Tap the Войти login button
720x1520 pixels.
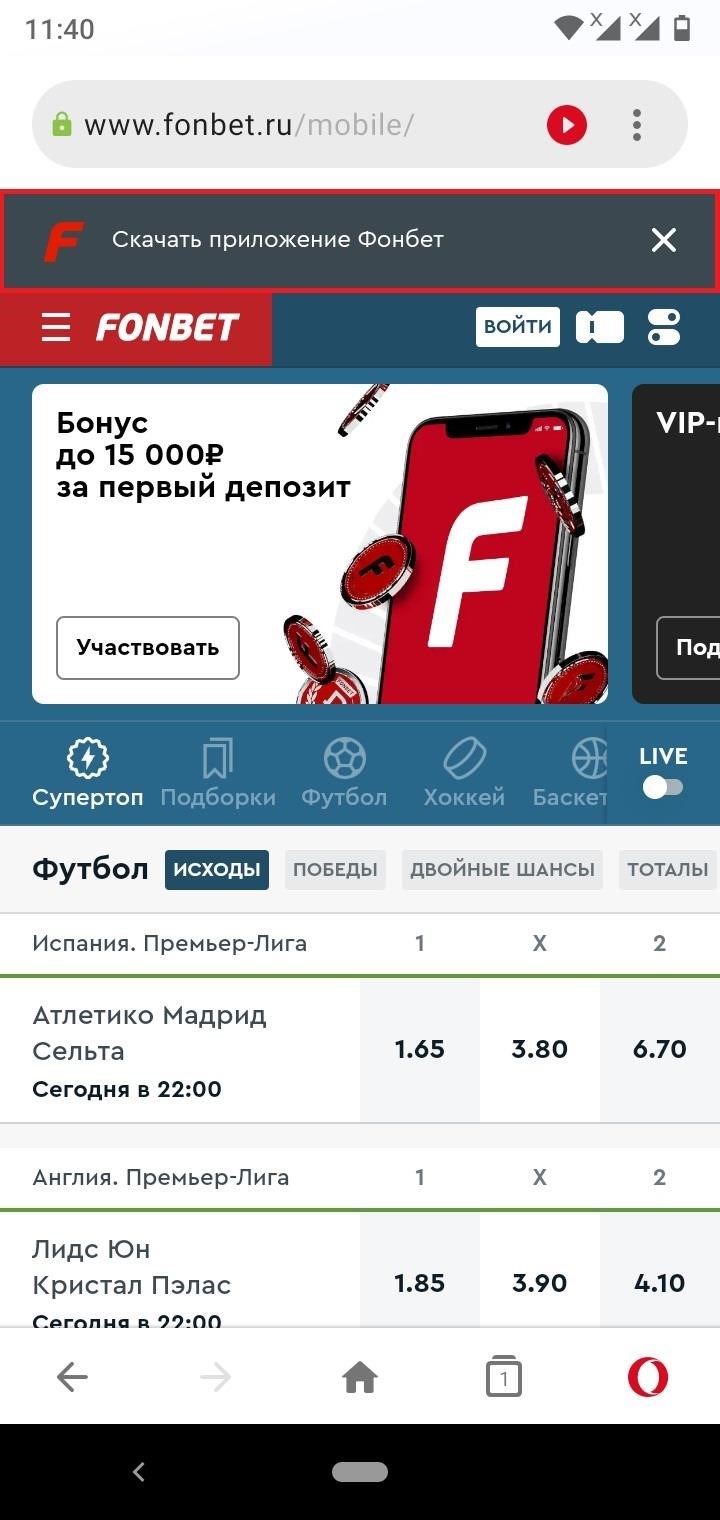tap(517, 327)
